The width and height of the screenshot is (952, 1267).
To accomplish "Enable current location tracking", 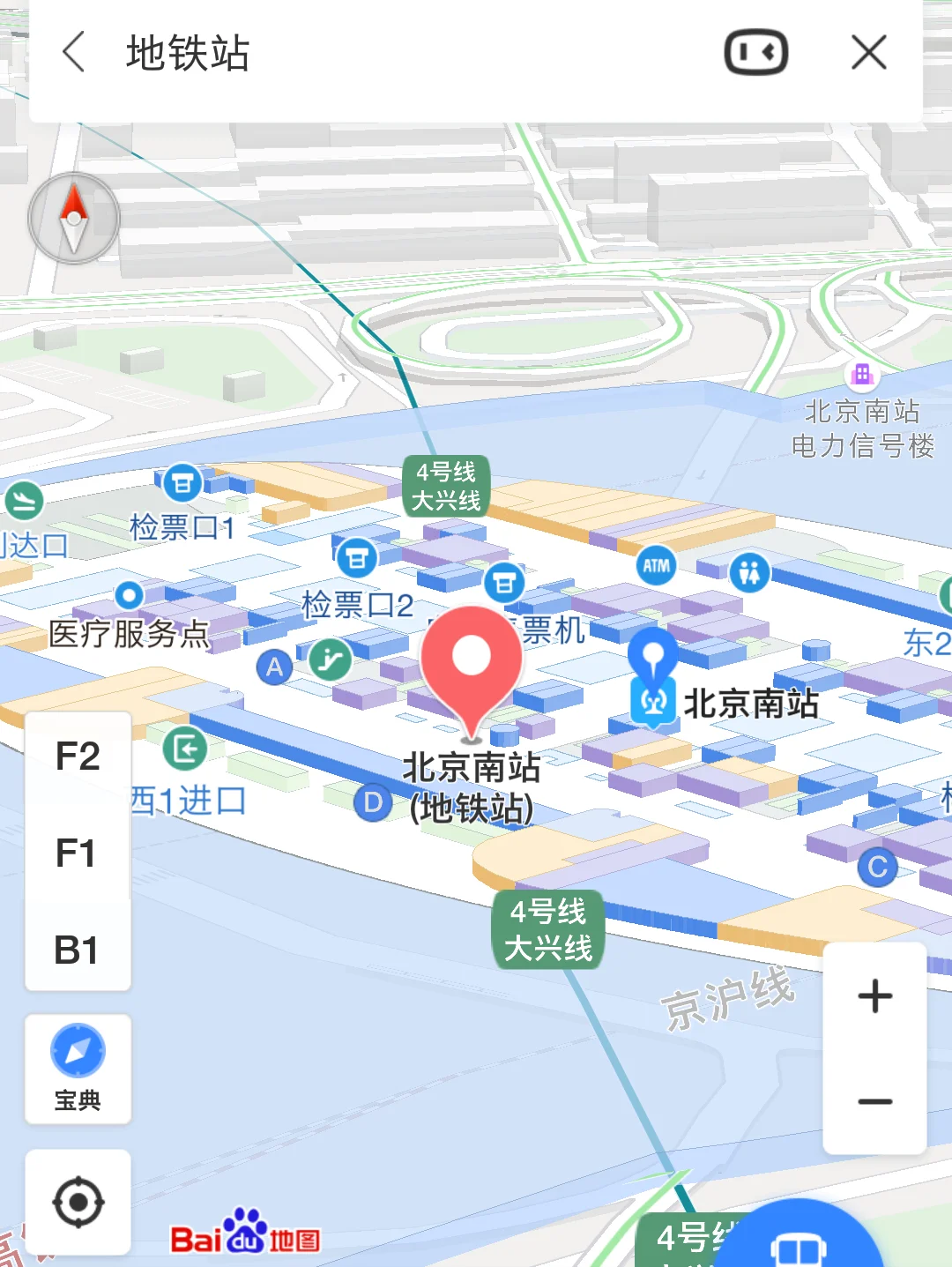I will point(78,1200).
